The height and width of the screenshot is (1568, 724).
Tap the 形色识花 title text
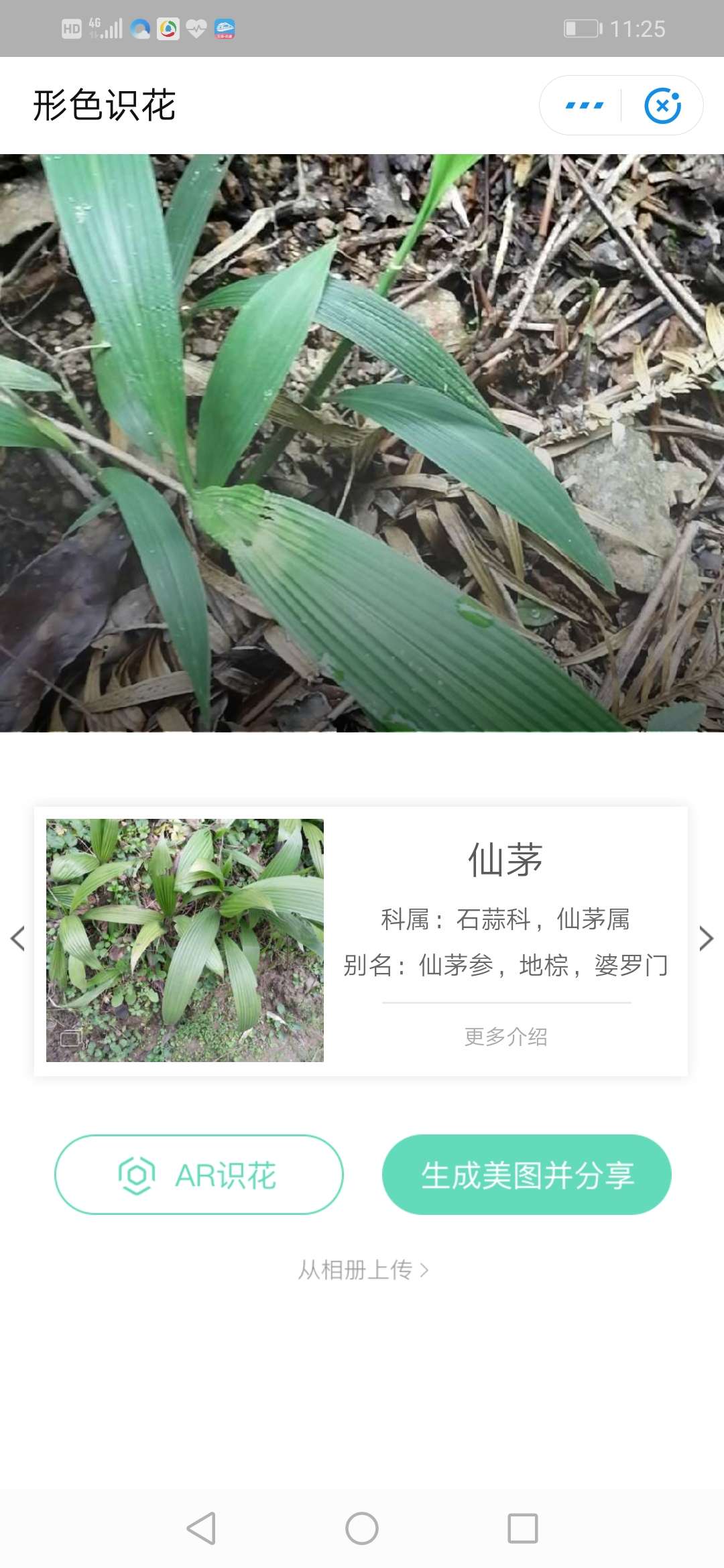[x=105, y=105]
